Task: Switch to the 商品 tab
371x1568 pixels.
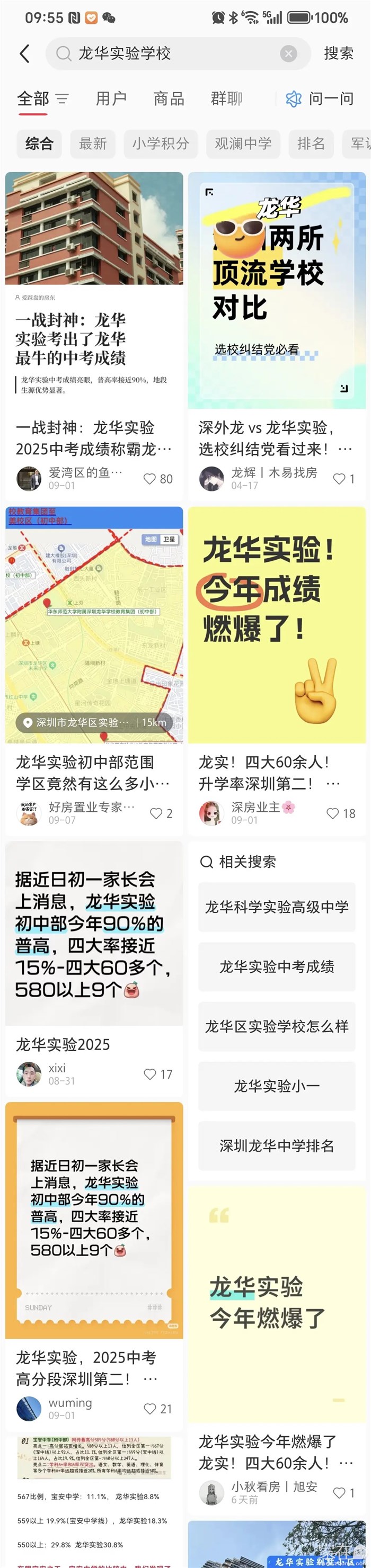Action: 169,98
